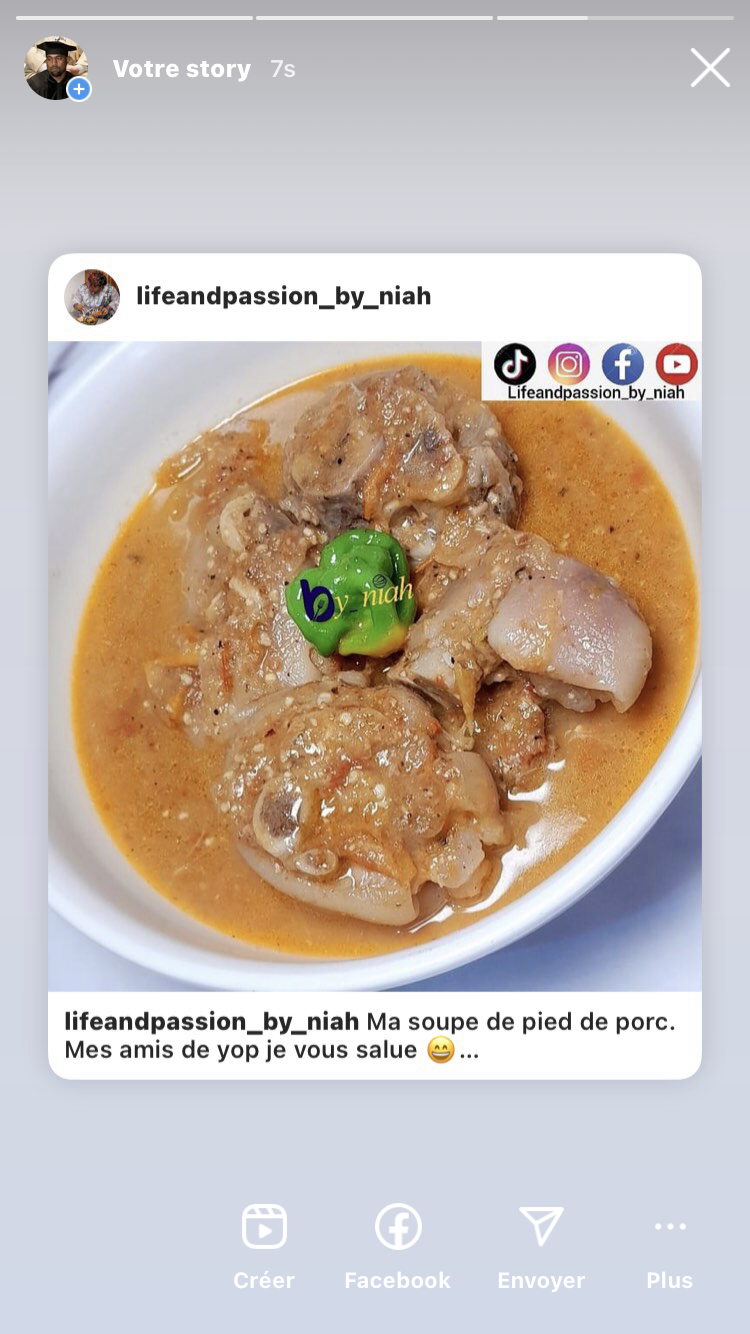Image resolution: width=750 pixels, height=1334 pixels.
Task: Tap Envoyer to send the story
Action: pos(541,1247)
